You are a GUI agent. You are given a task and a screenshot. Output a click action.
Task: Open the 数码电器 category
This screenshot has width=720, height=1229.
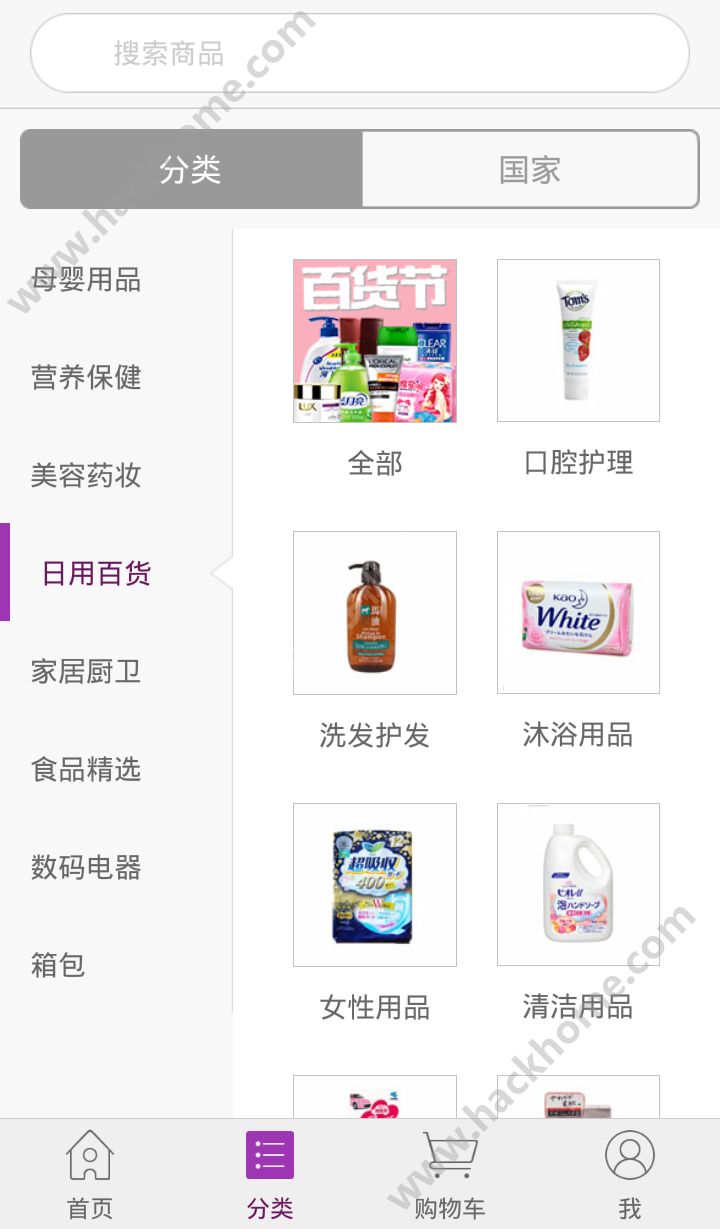coord(86,868)
